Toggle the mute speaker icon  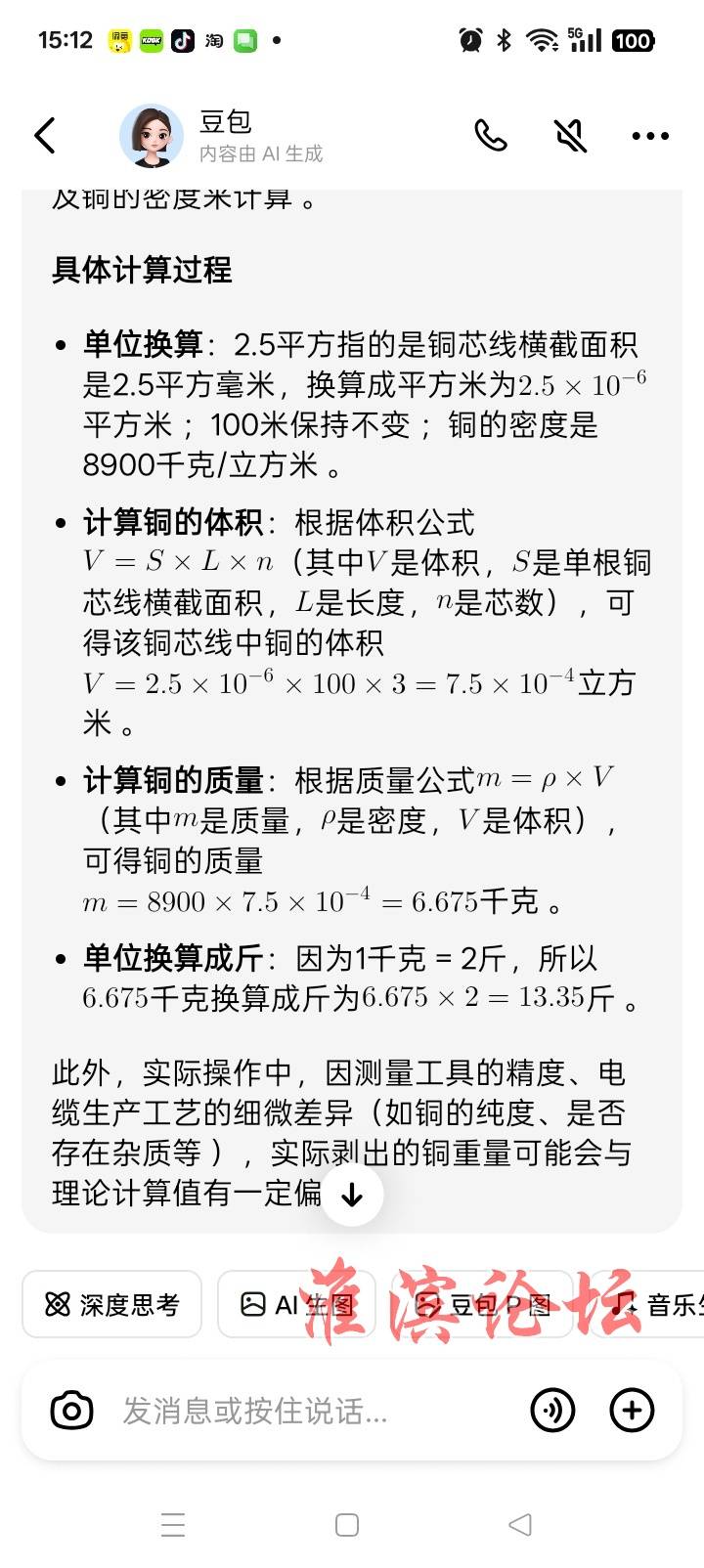point(570,136)
